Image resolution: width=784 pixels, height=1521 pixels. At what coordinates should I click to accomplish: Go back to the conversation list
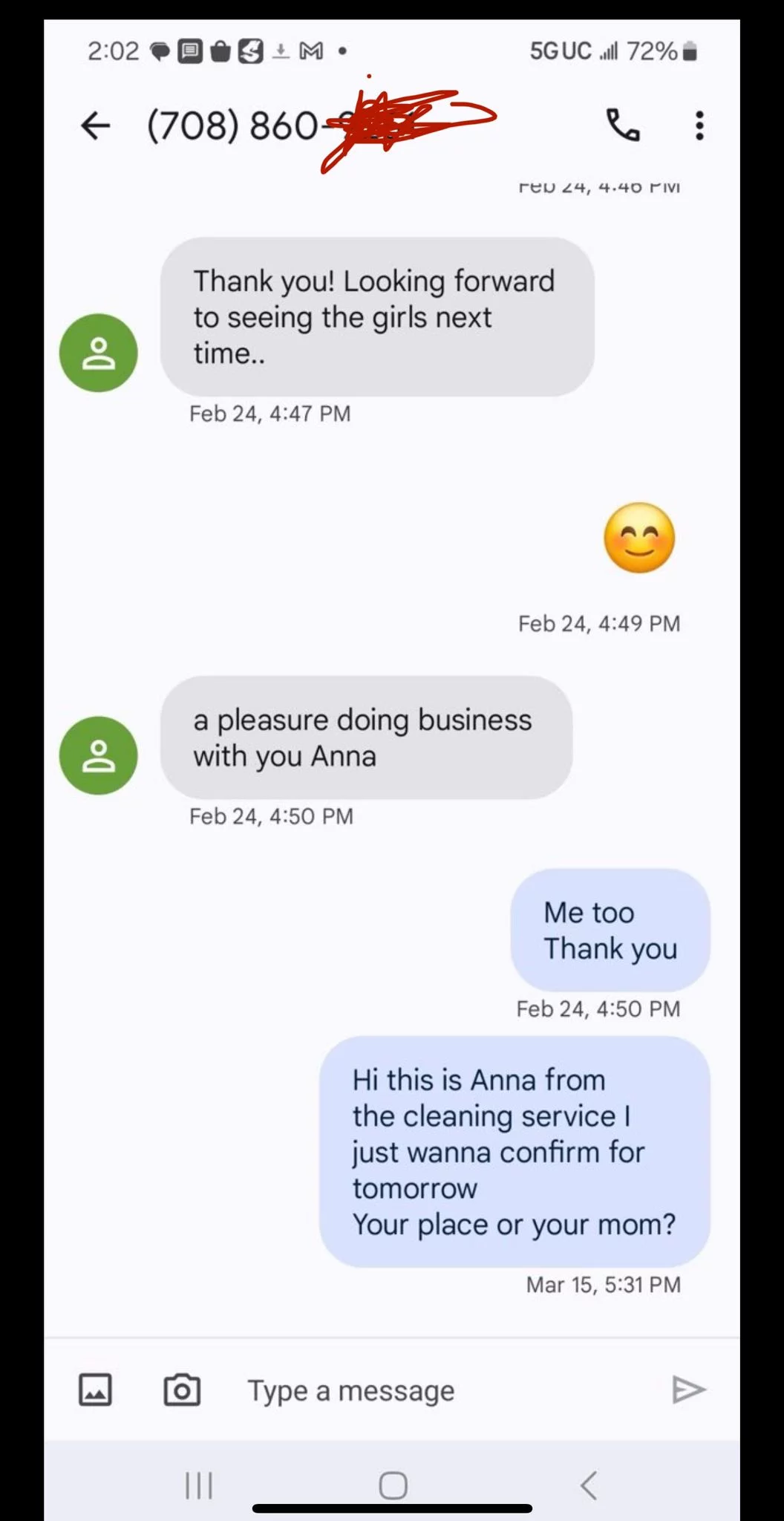pos(96,126)
